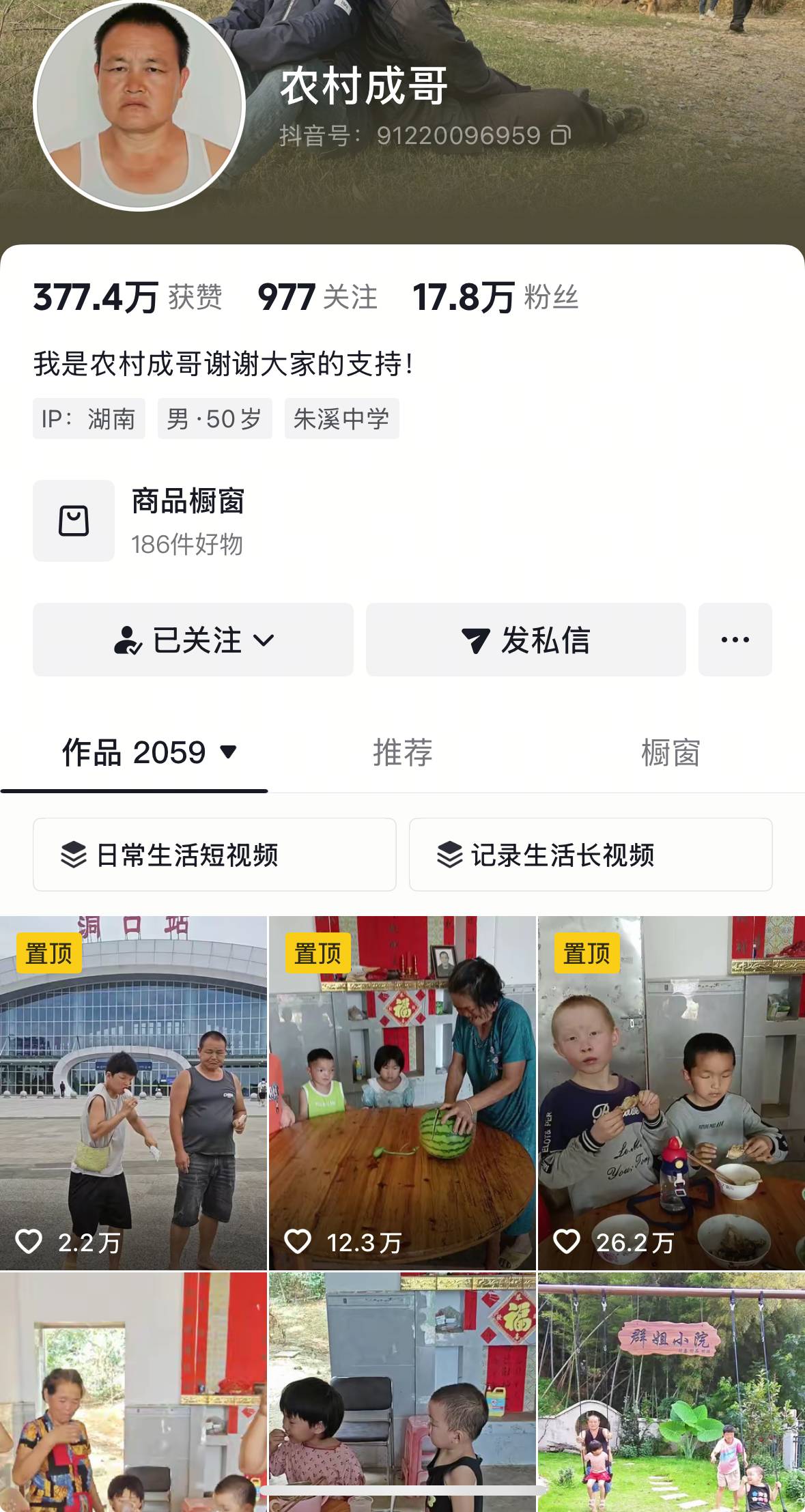This screenshot has width=805, height=1512.
Task: Play the watermelon video with 12.3万 likes
Action: coord(402,1093)
